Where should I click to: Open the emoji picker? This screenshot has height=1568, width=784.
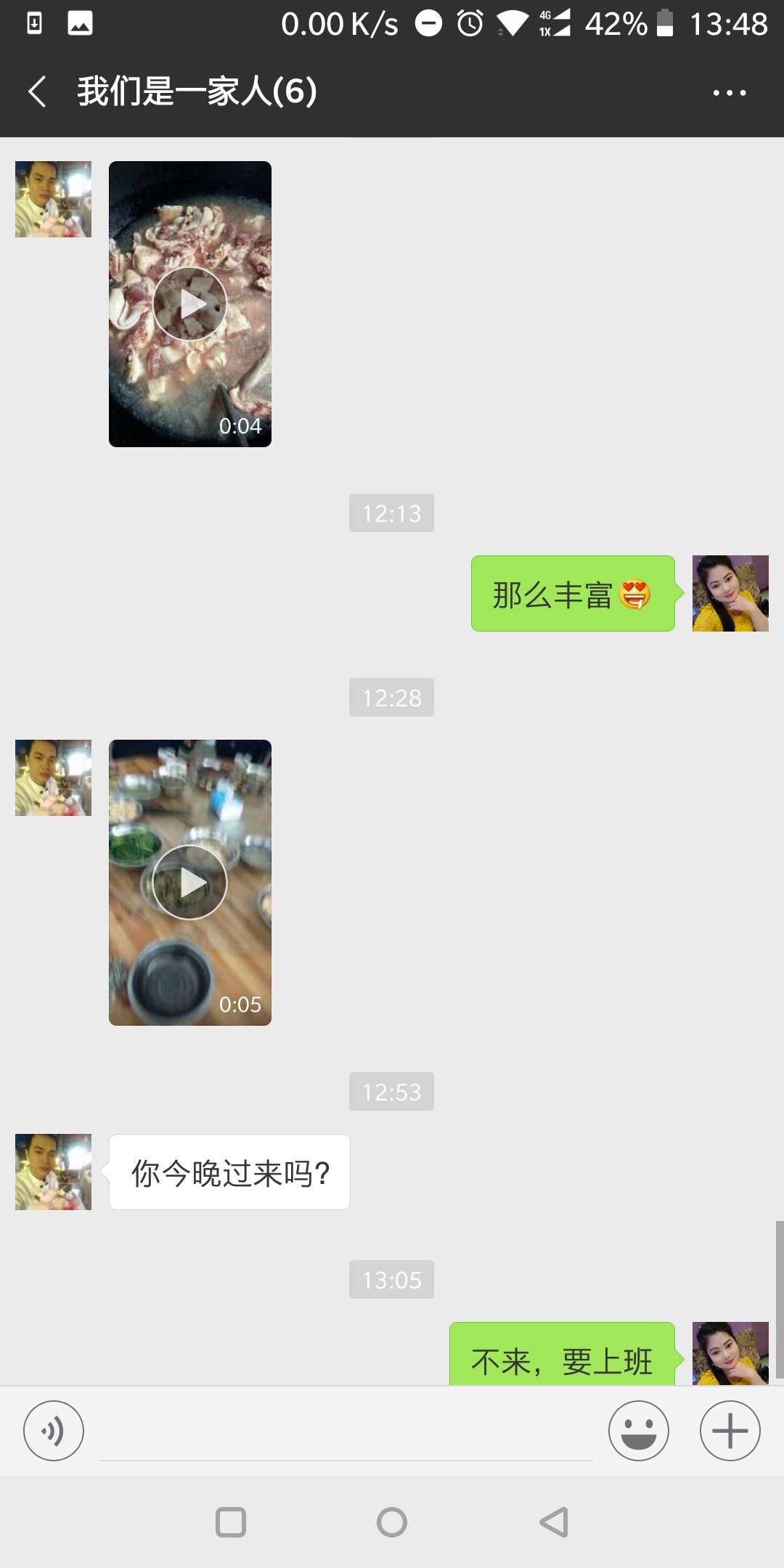(639, 1430)
